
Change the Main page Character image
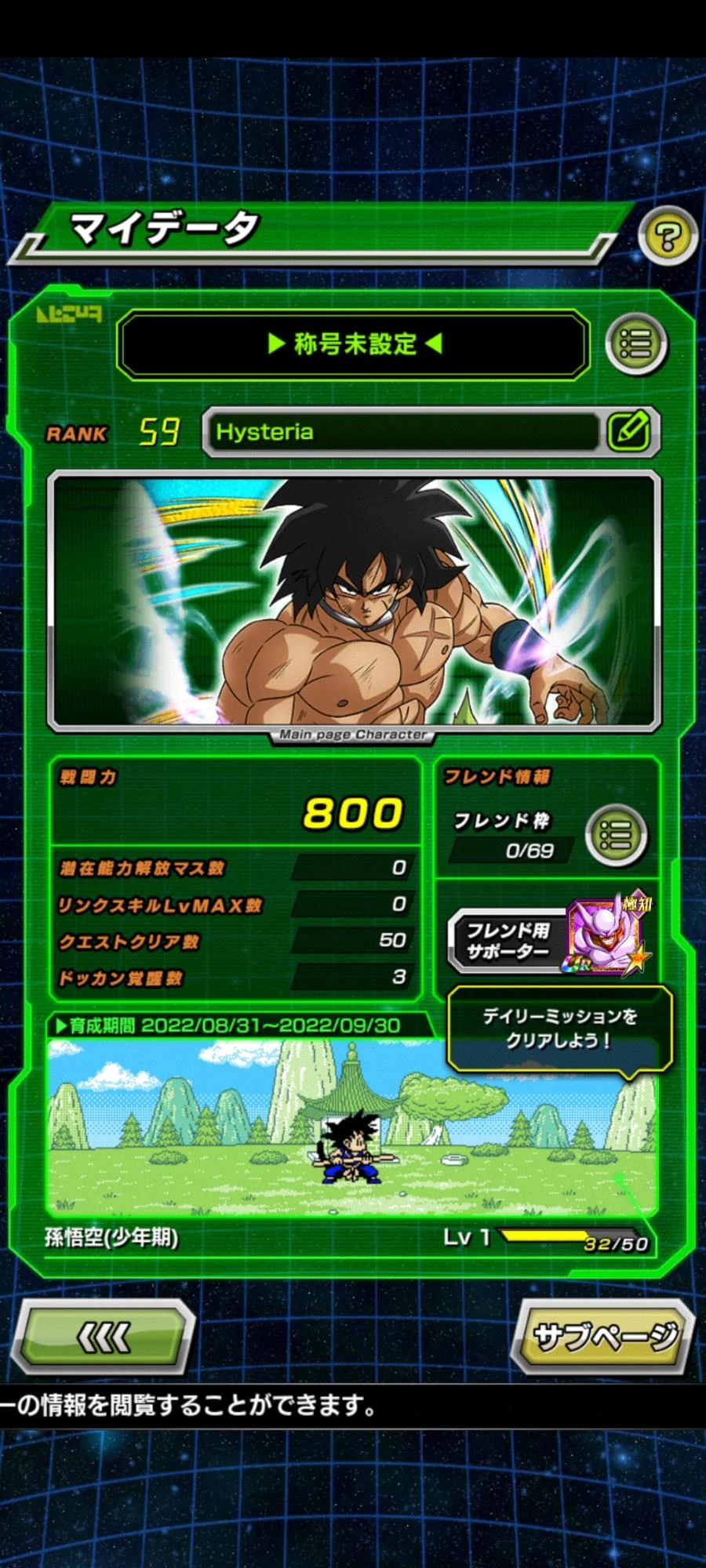coord(353,602)
